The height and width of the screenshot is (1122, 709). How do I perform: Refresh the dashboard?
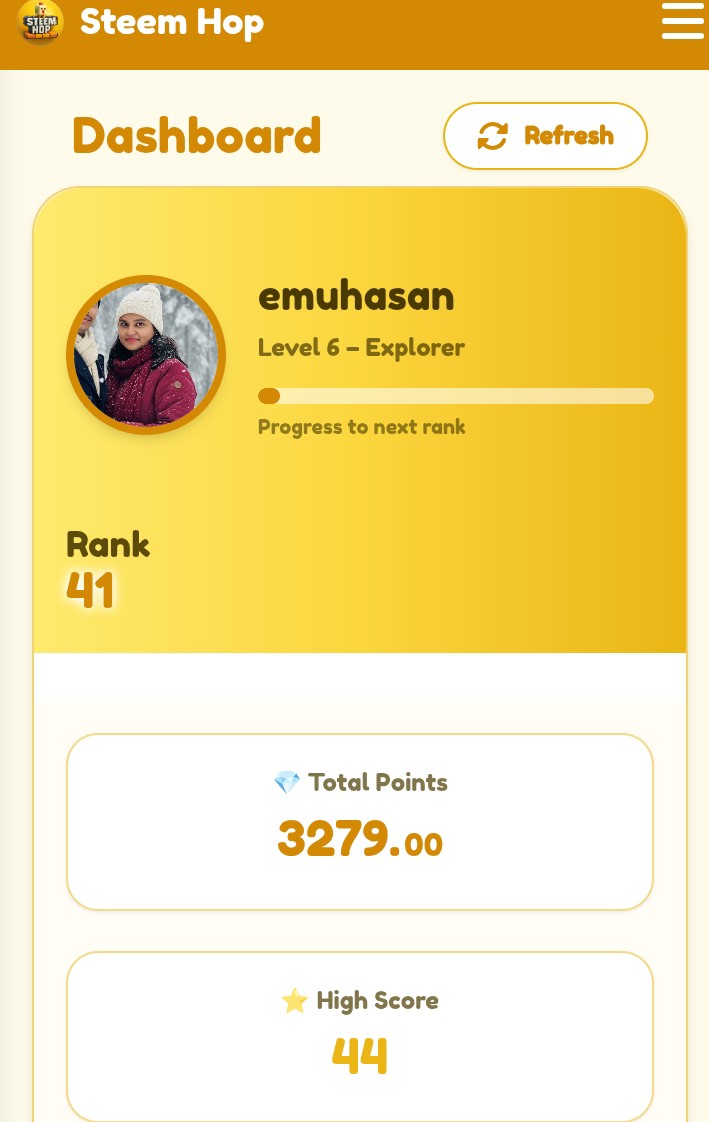pyautogui.click(x=545, y=136)
